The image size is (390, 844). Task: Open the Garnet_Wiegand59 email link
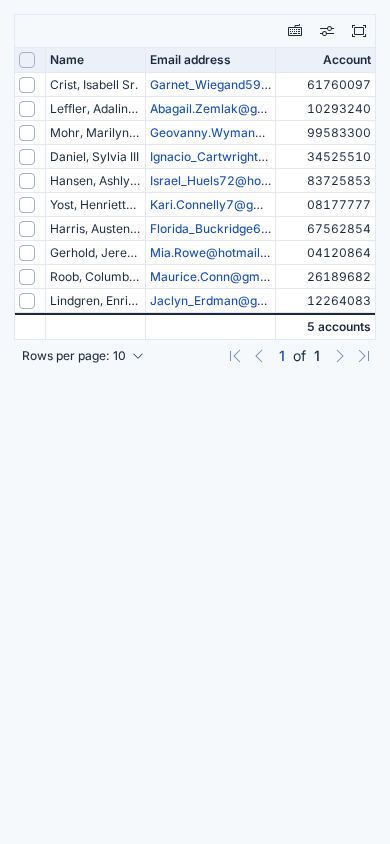(210, 85)
